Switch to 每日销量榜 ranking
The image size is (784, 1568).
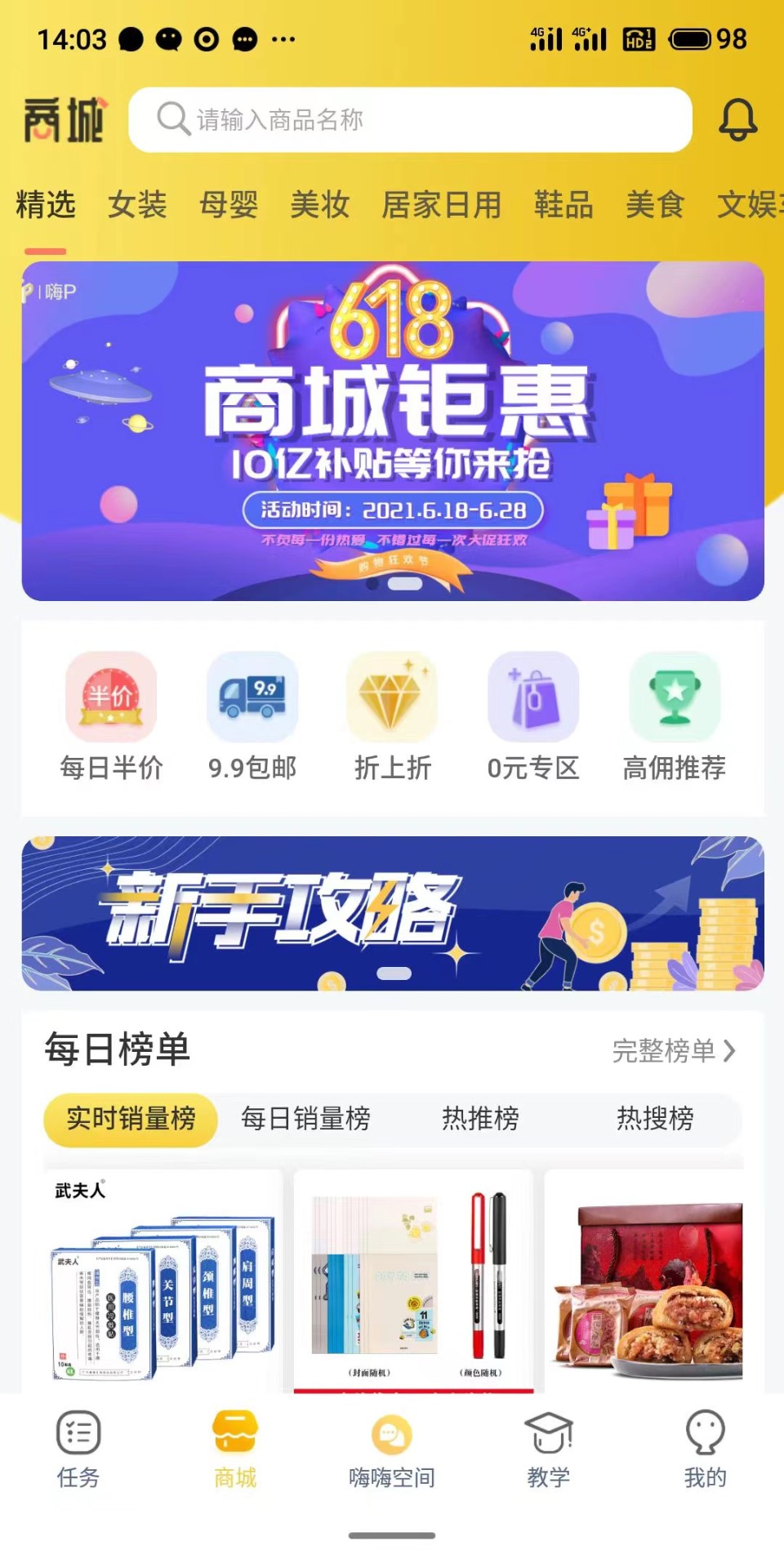[x=305, y=1118]
